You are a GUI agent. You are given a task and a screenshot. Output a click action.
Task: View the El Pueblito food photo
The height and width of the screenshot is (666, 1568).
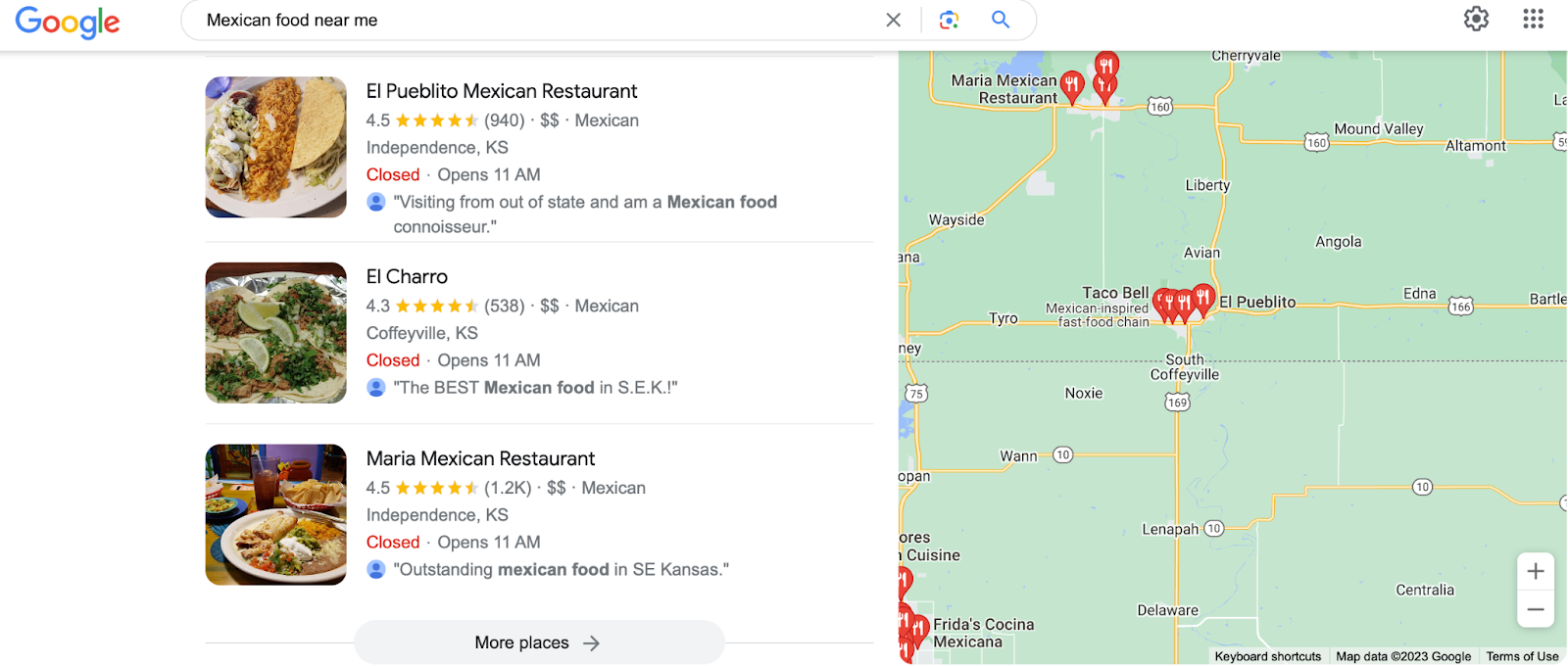click(x=275, y=147)
